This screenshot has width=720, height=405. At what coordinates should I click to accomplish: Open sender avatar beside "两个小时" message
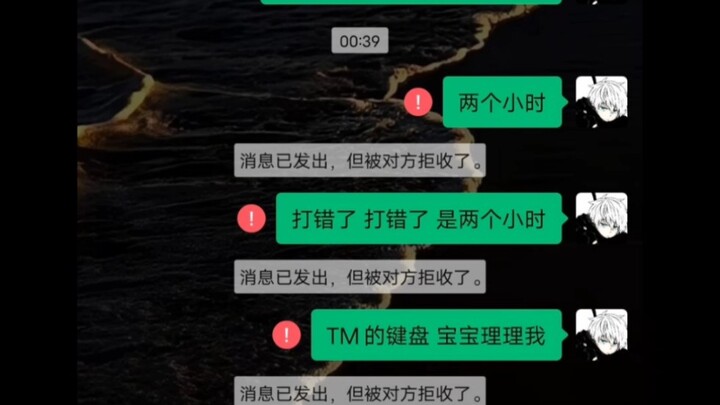pyautogui.click(x=601, y=101)
